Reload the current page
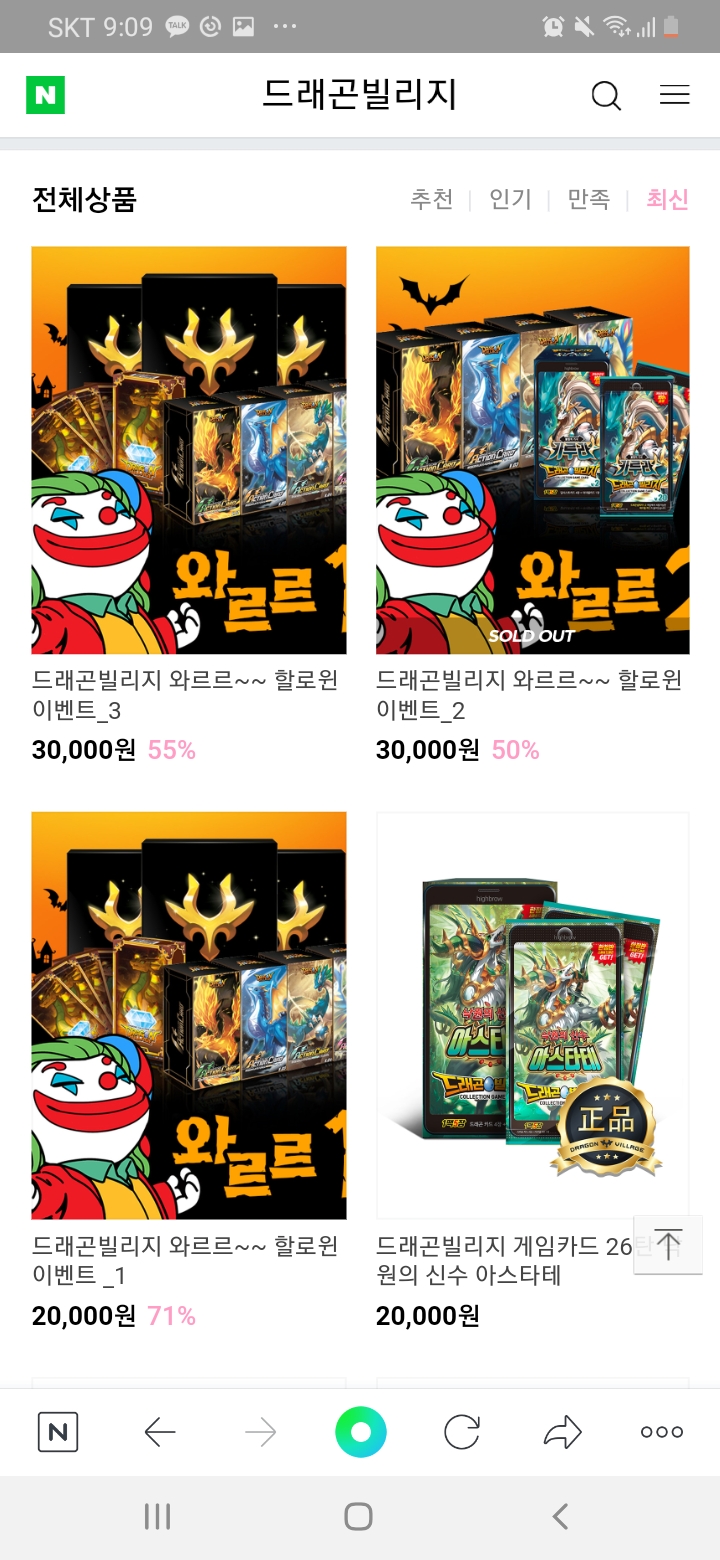Viewport: 720px width, 1560px height. coord(461,1432)
